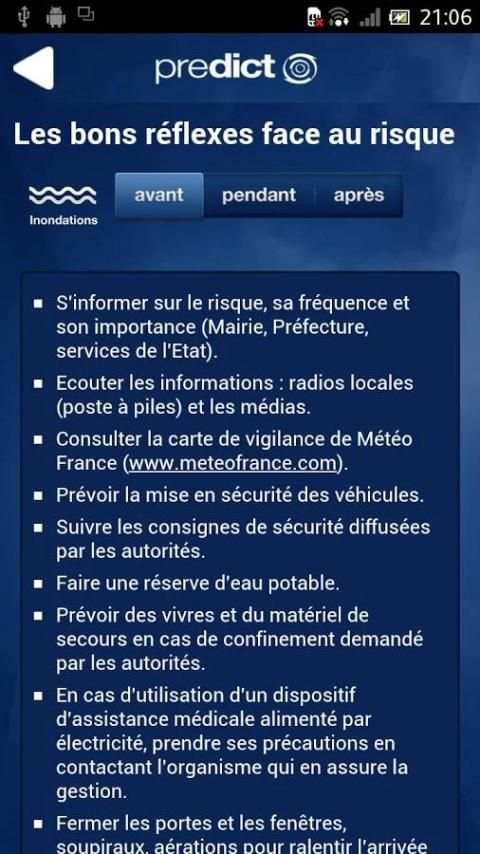The image size is (480, 854).
Task: Switch to the pendant tab
Action: point(259,195)
